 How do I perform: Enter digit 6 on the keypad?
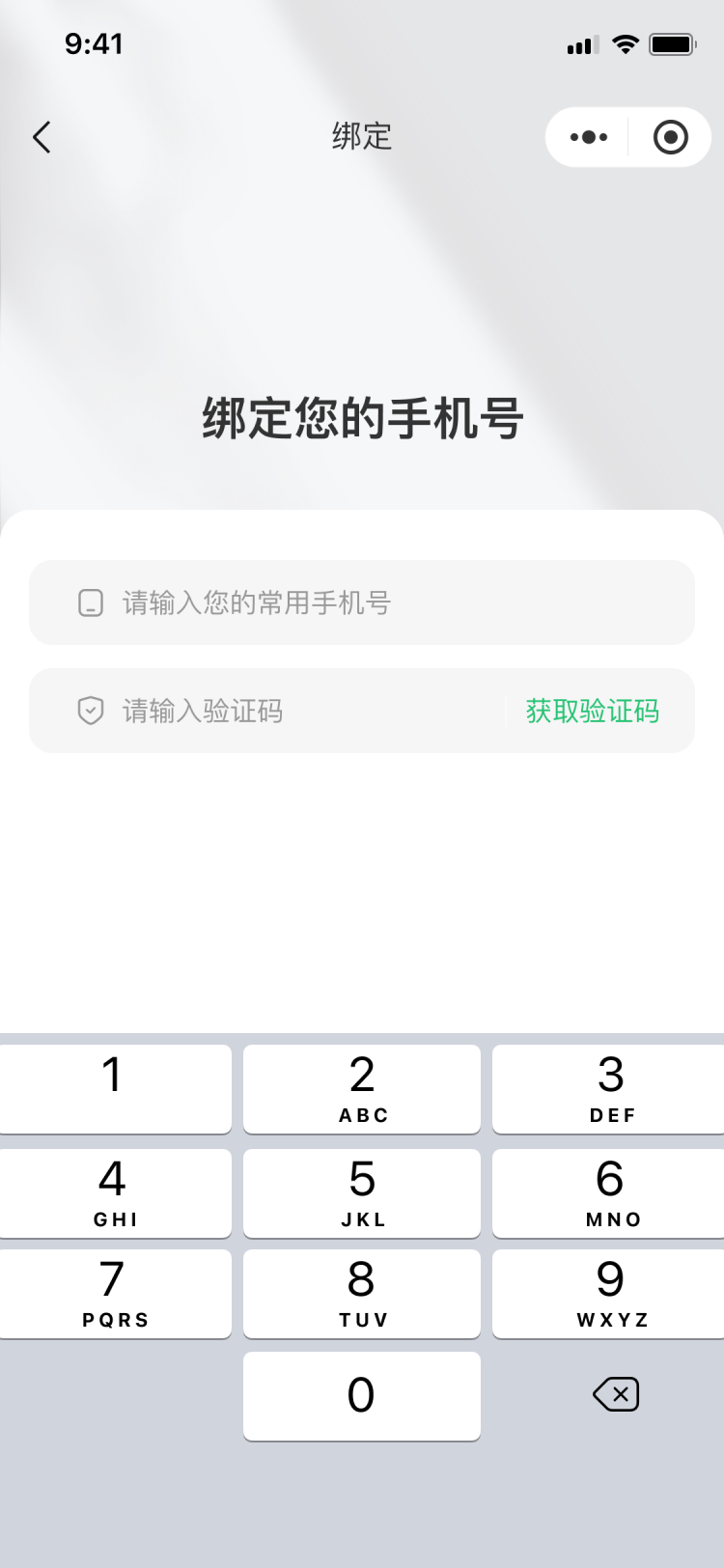tap(610, 1192)
